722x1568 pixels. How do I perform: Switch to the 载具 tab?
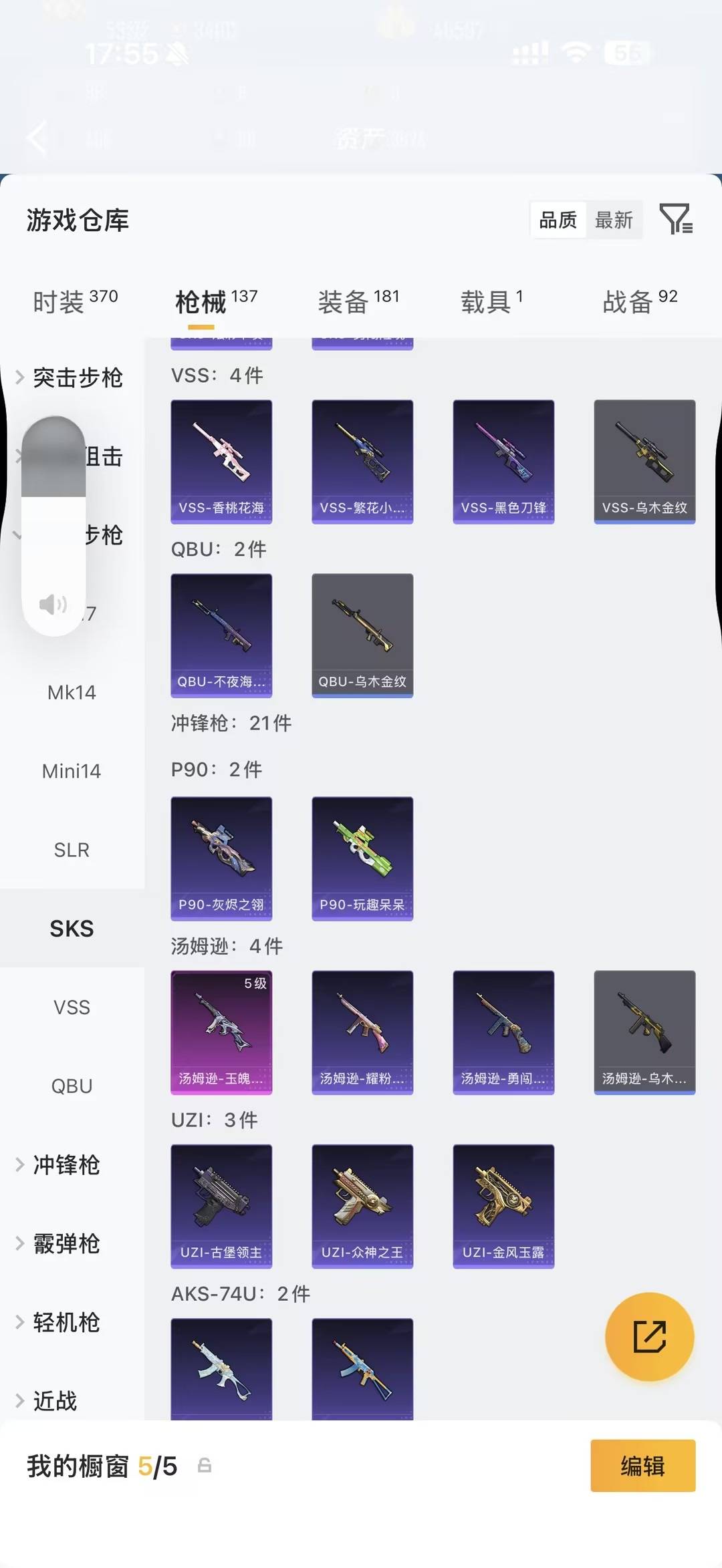coord(492,301)
